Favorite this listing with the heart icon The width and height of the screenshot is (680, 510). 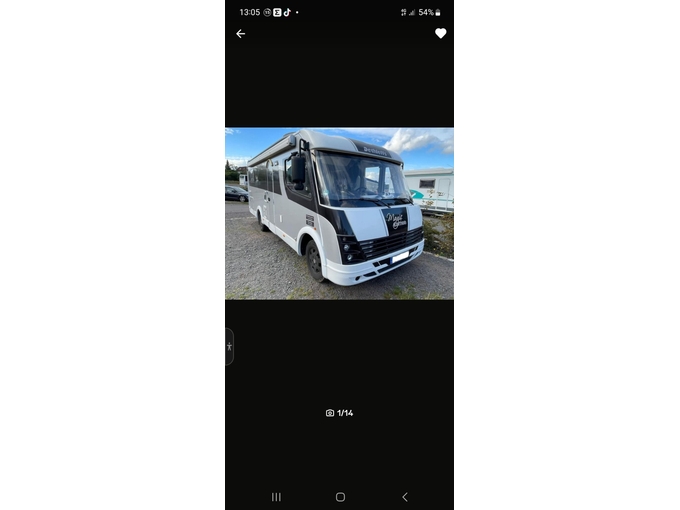coord(440,34)
